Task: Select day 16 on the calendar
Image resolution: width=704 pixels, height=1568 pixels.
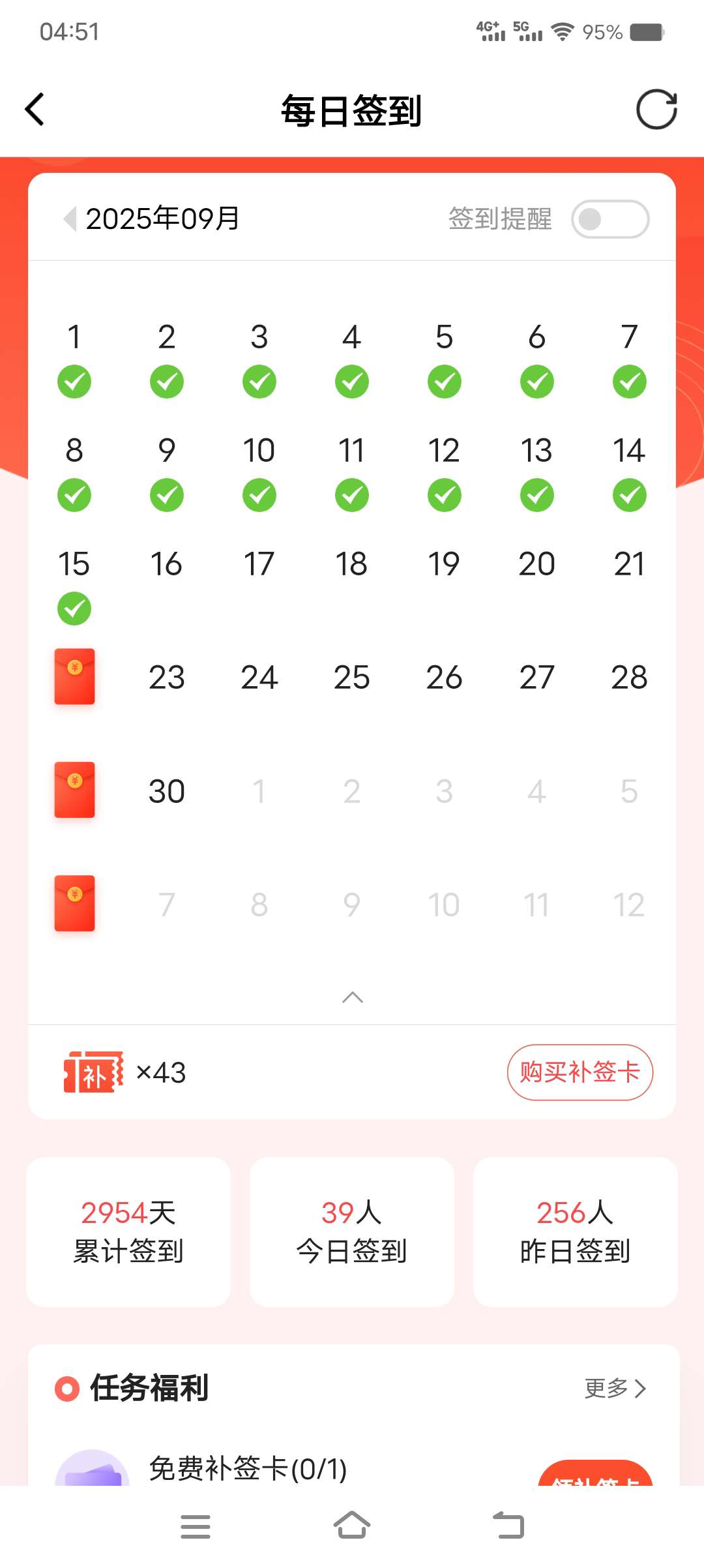Action: pyautogui.click(x=166, y=564)
